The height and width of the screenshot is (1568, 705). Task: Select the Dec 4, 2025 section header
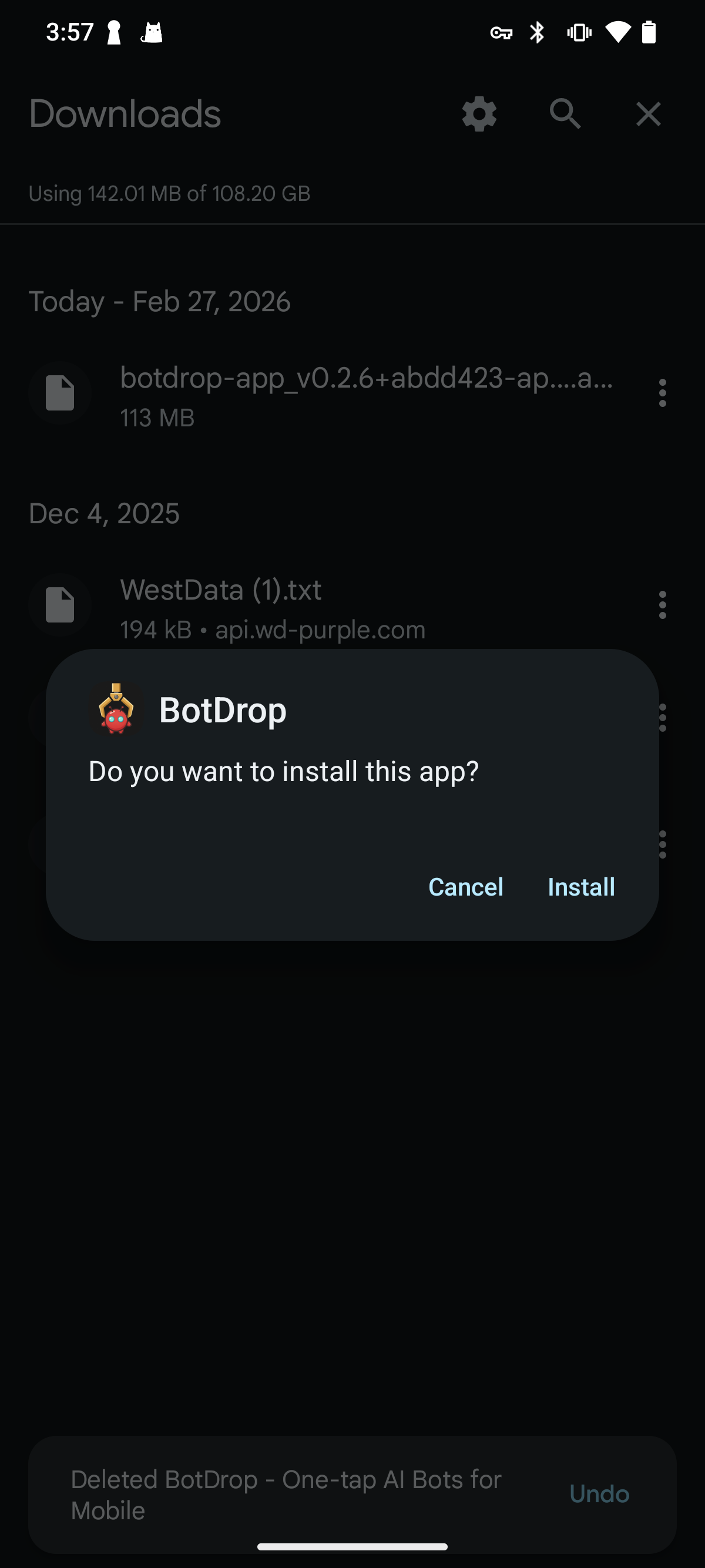pos(104,513)
